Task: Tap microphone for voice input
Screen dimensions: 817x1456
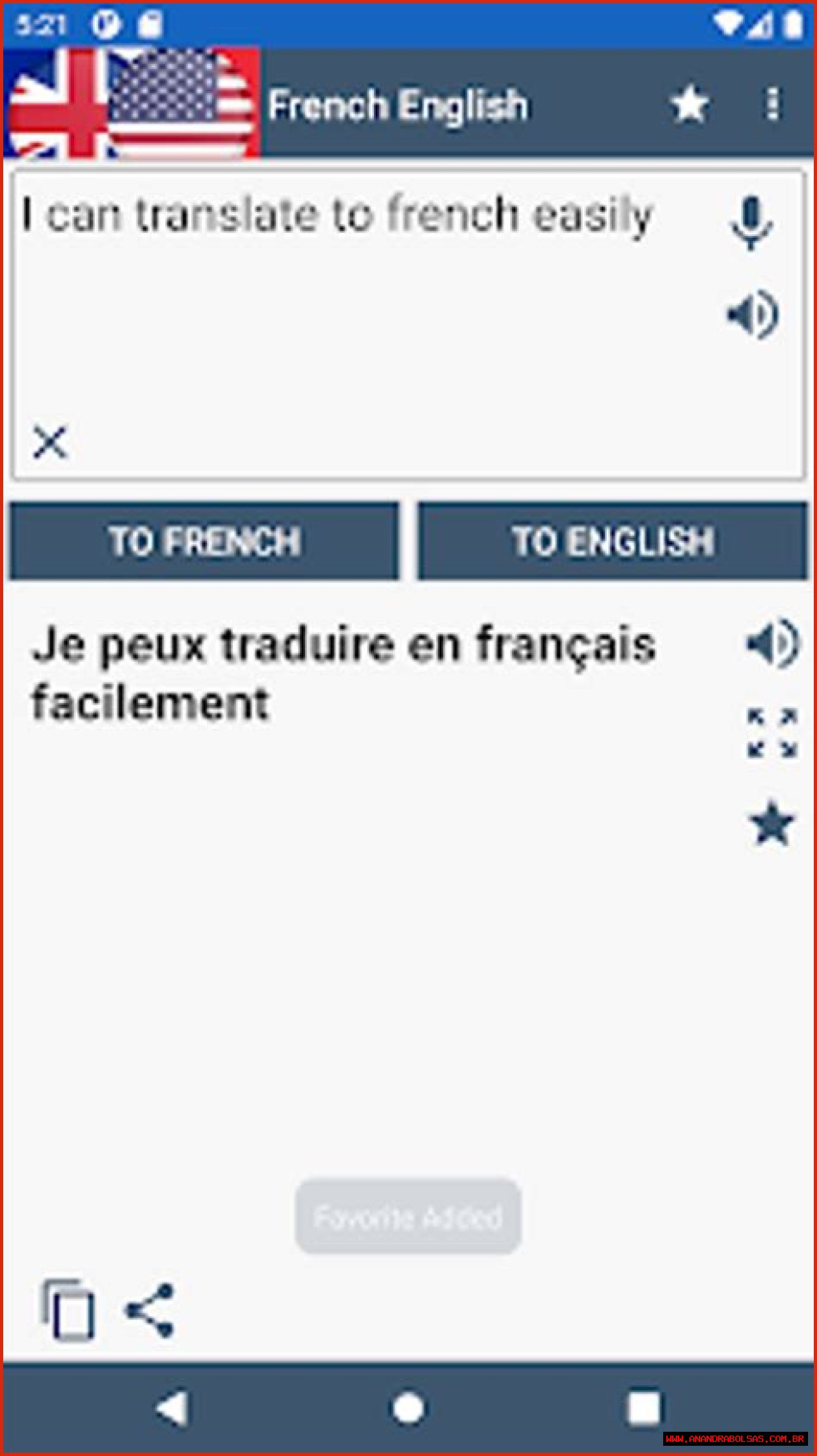Action: (x=751, y=223)
